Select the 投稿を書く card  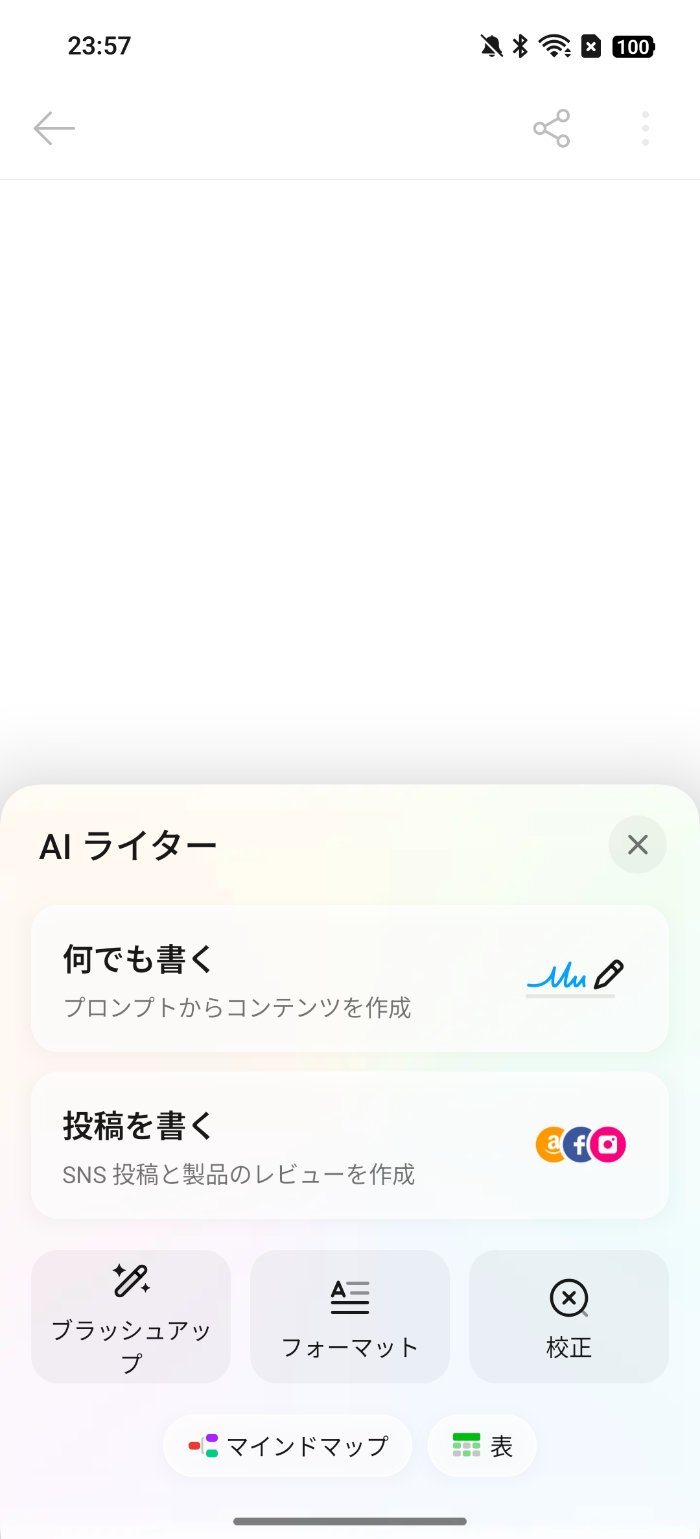pos(349,1145)
